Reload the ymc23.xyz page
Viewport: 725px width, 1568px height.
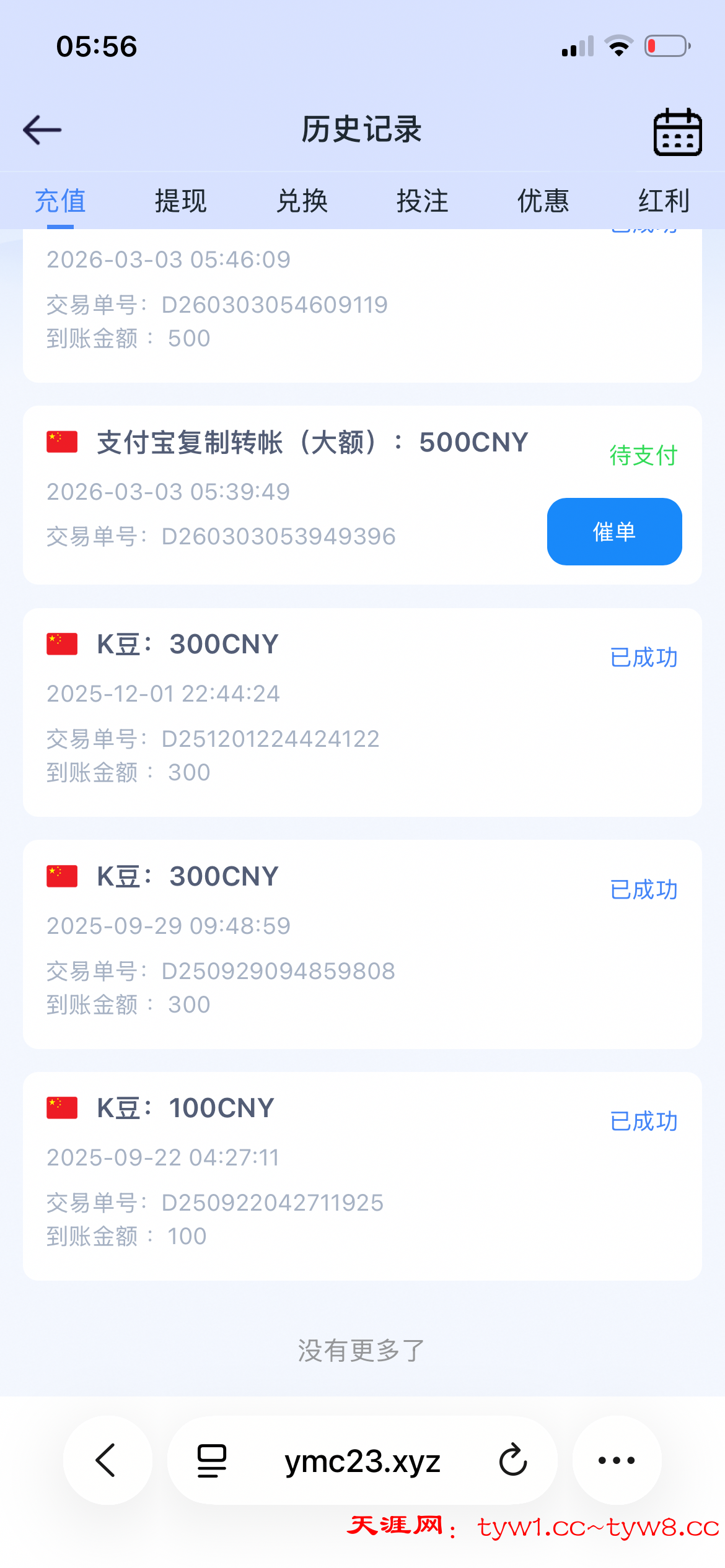coord(513,1460)
